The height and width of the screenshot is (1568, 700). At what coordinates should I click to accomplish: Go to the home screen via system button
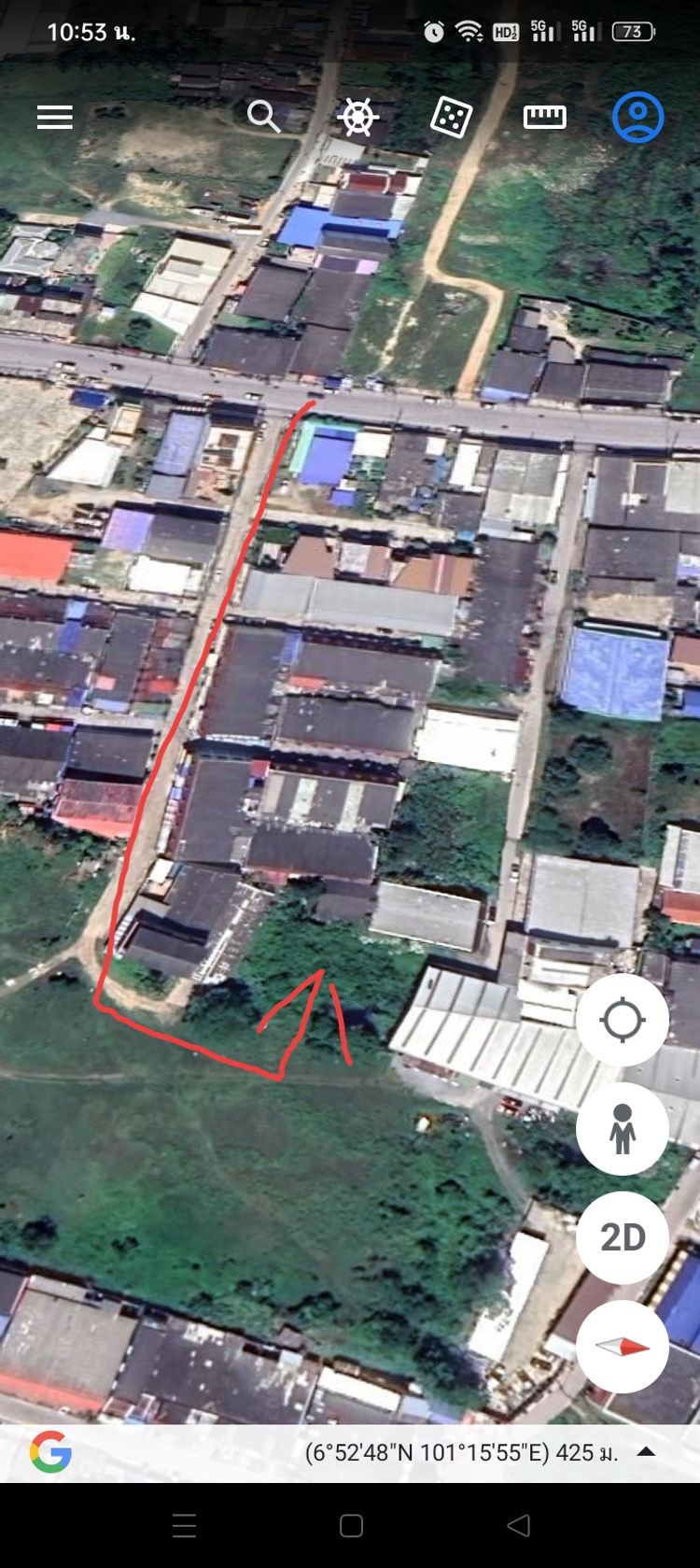click(351, 1525)
